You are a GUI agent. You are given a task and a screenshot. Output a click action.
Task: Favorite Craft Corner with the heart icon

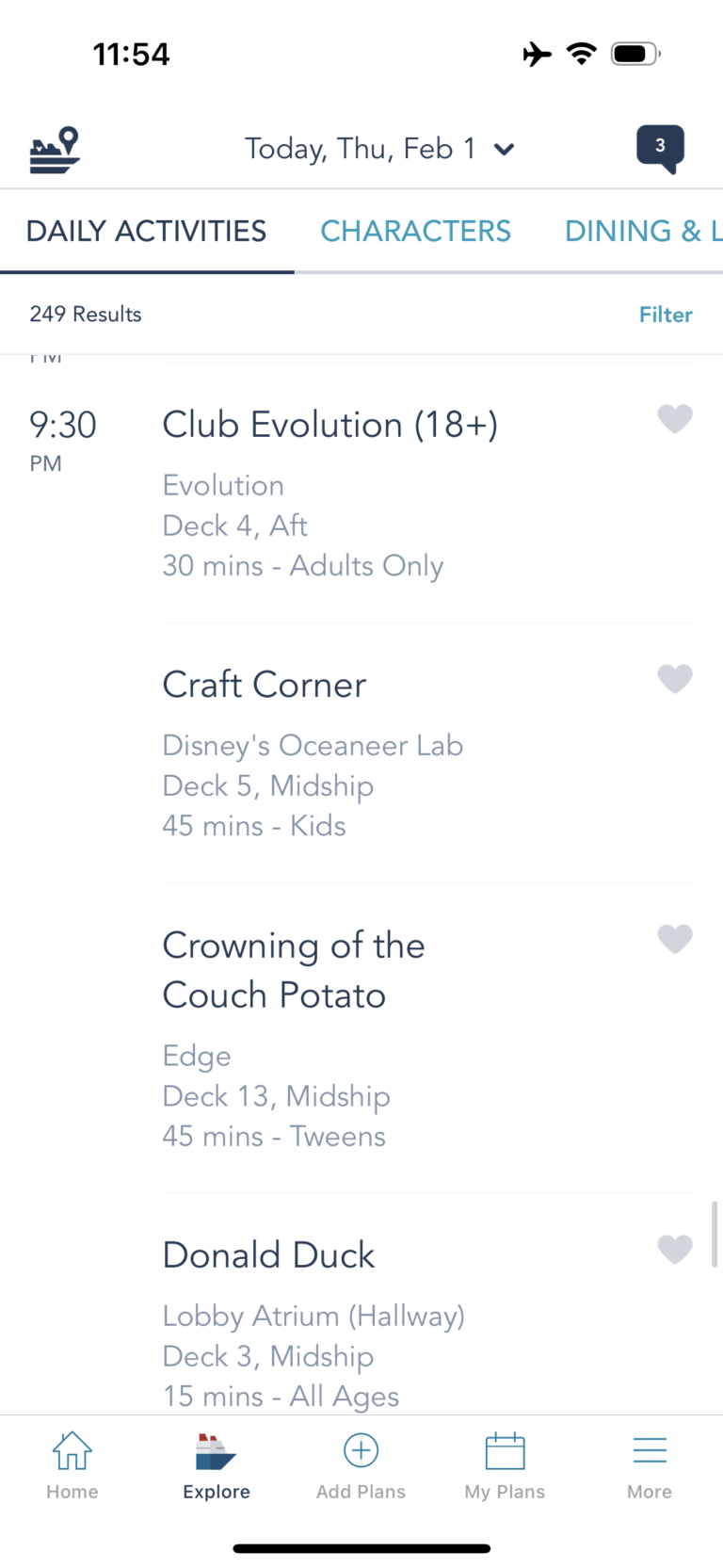click(x=674, y=678)
